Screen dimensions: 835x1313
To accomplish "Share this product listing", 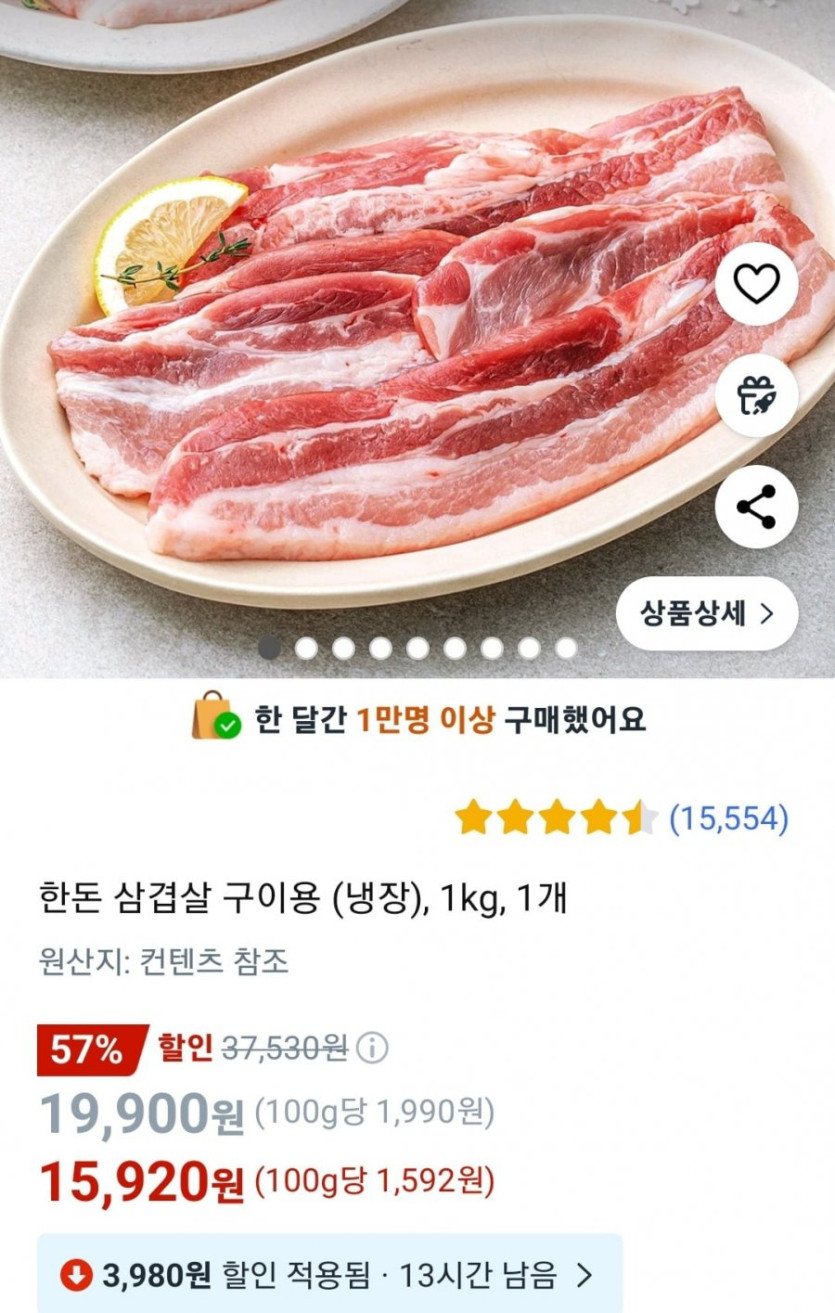I will coord(756,506).
